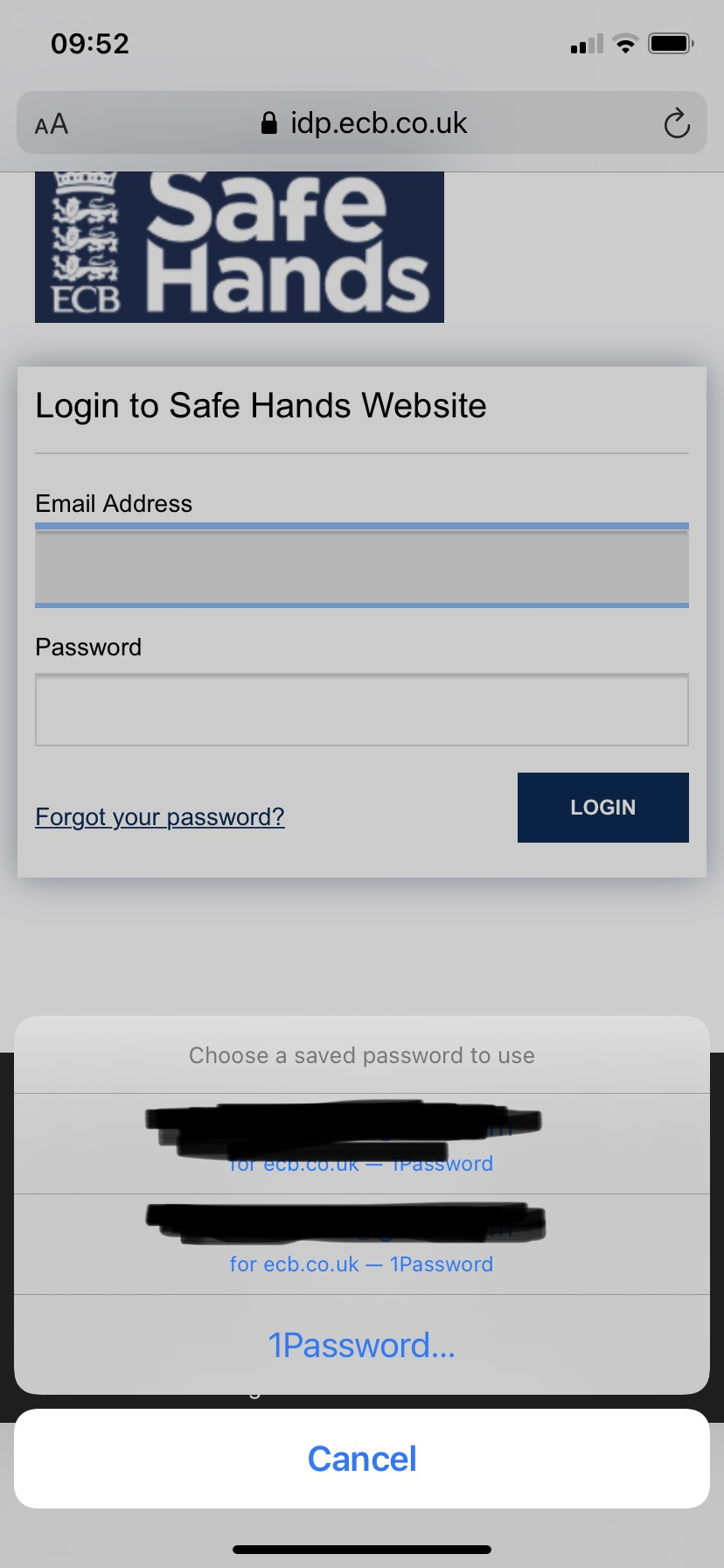Open the Forgot your password link
Screen dimensions: 724x1568
pyautogui.click(x=160, y=816)
